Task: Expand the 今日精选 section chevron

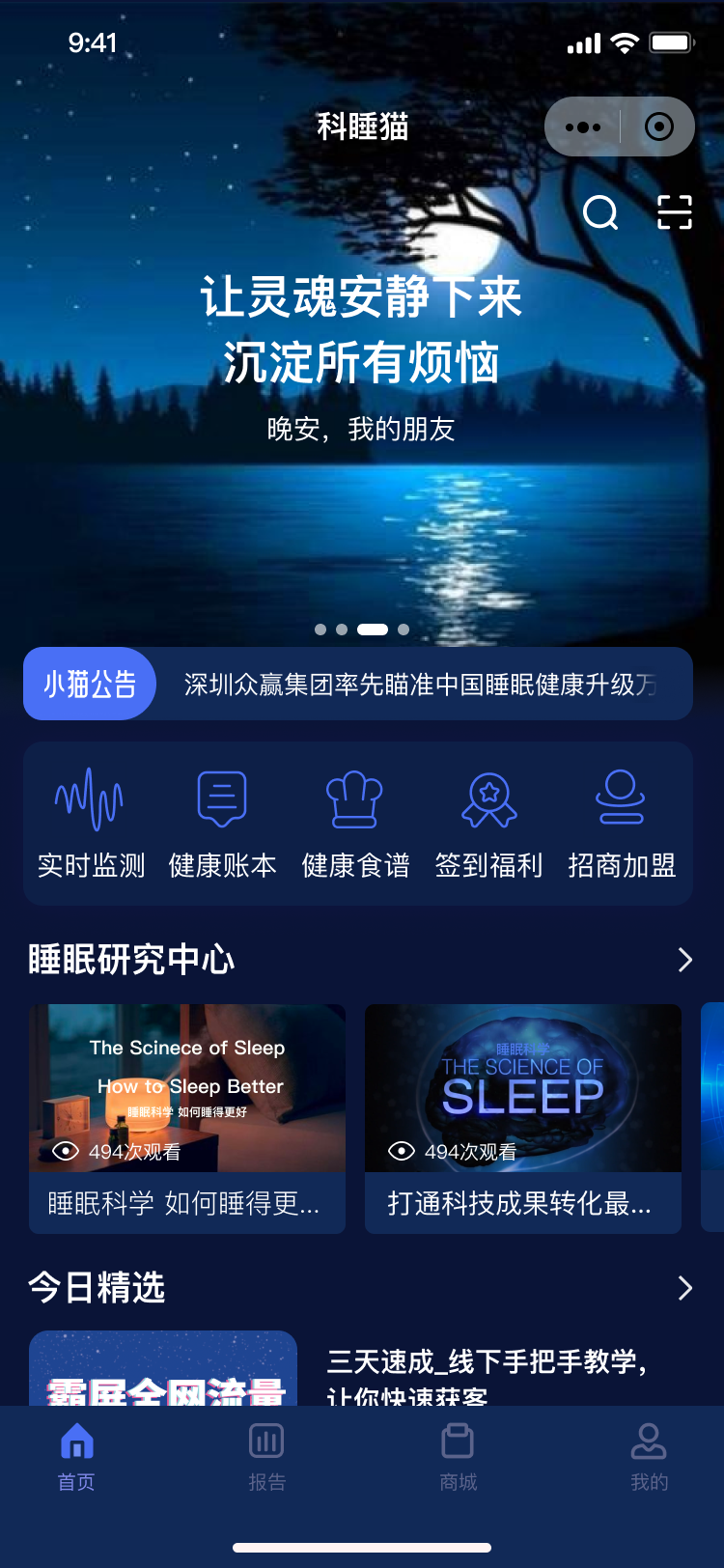Action: click(x=684, y=1289)
